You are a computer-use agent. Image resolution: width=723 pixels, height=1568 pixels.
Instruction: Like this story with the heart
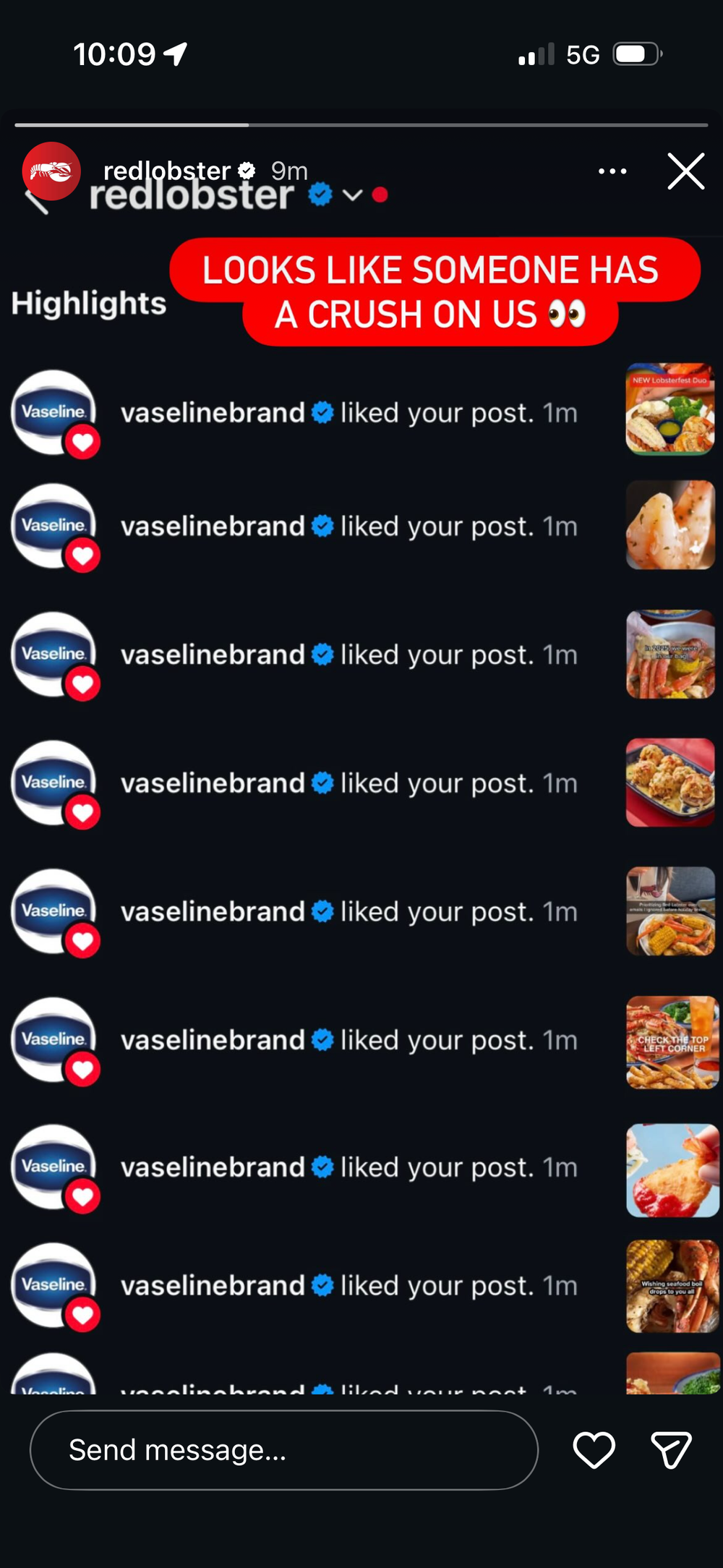click(x=594, y=1449)
